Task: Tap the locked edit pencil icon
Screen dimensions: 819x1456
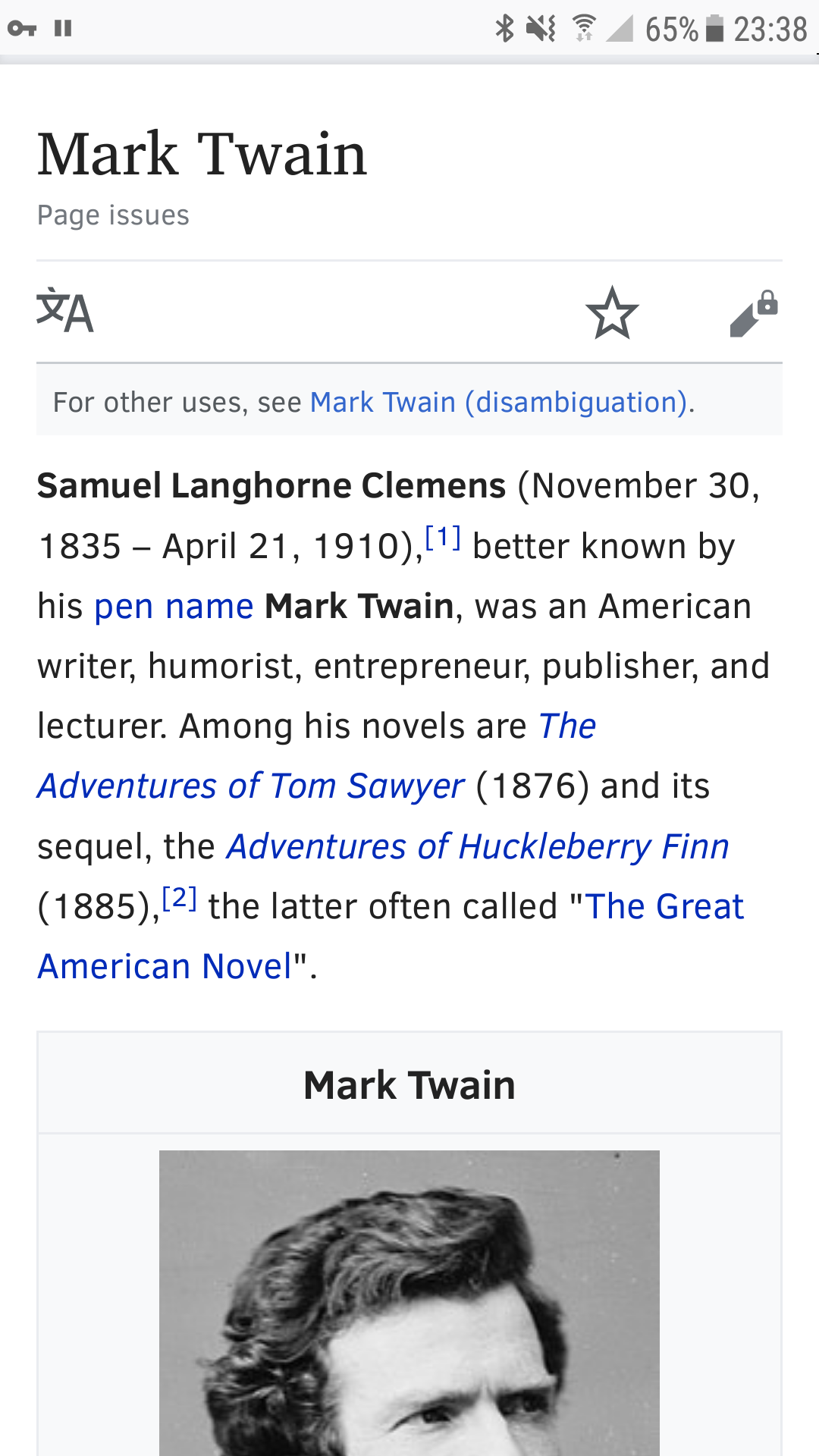Action: click(753, 313)
